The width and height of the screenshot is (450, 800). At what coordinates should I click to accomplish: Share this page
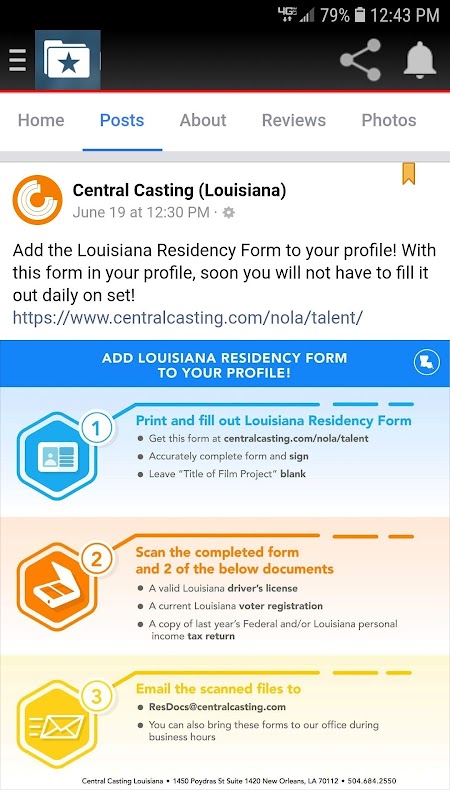pos(361,60)
